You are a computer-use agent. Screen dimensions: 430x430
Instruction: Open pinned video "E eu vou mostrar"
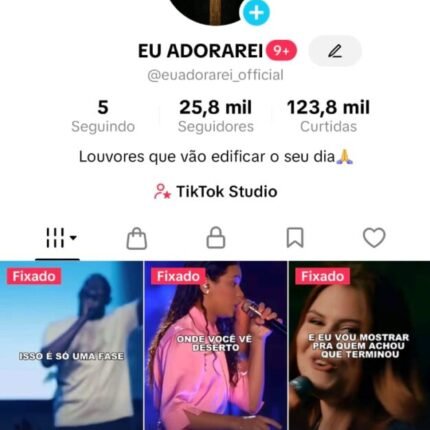pos(359,345)
